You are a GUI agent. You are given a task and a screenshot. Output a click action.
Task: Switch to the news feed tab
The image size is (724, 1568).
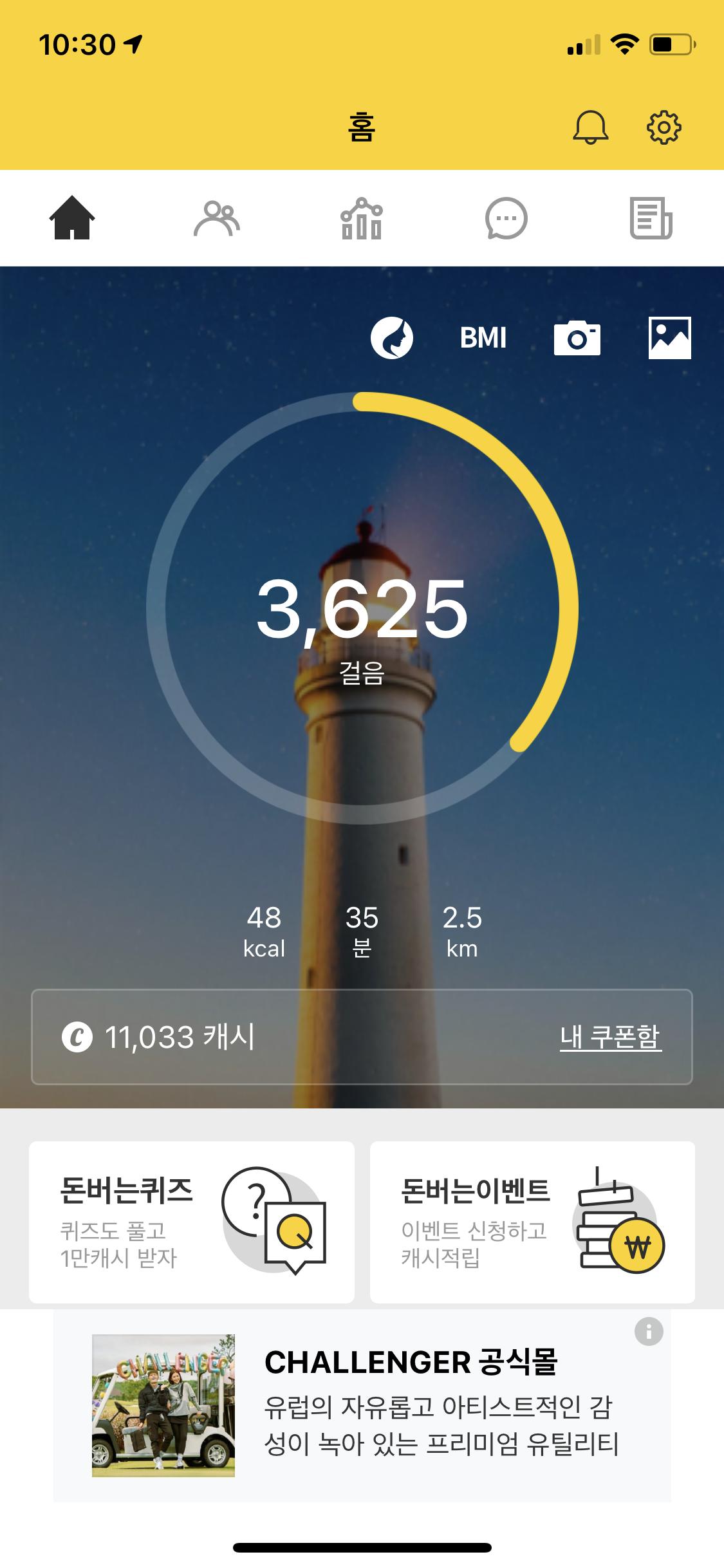point(651,219)
